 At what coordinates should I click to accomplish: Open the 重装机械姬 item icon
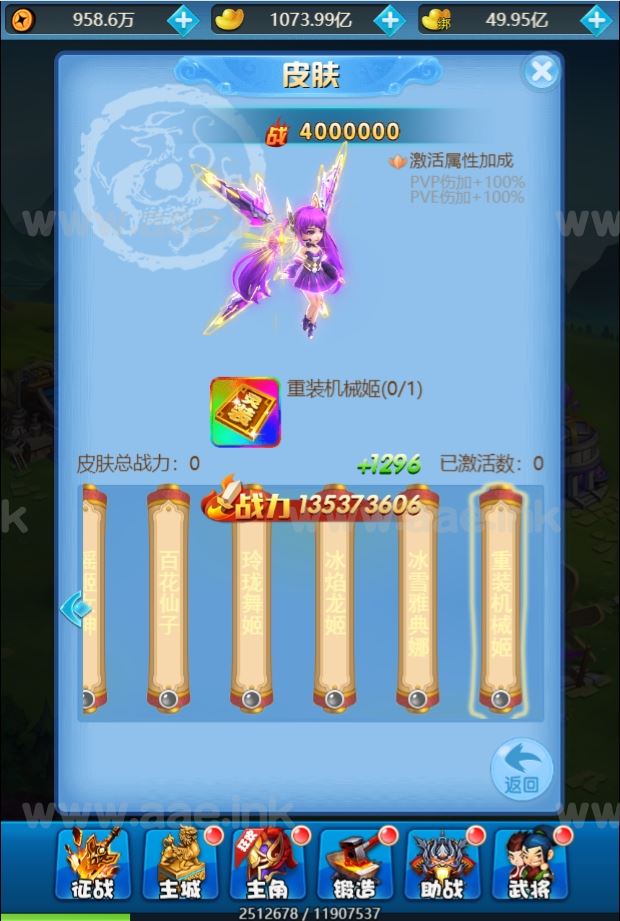click(245, 412)
